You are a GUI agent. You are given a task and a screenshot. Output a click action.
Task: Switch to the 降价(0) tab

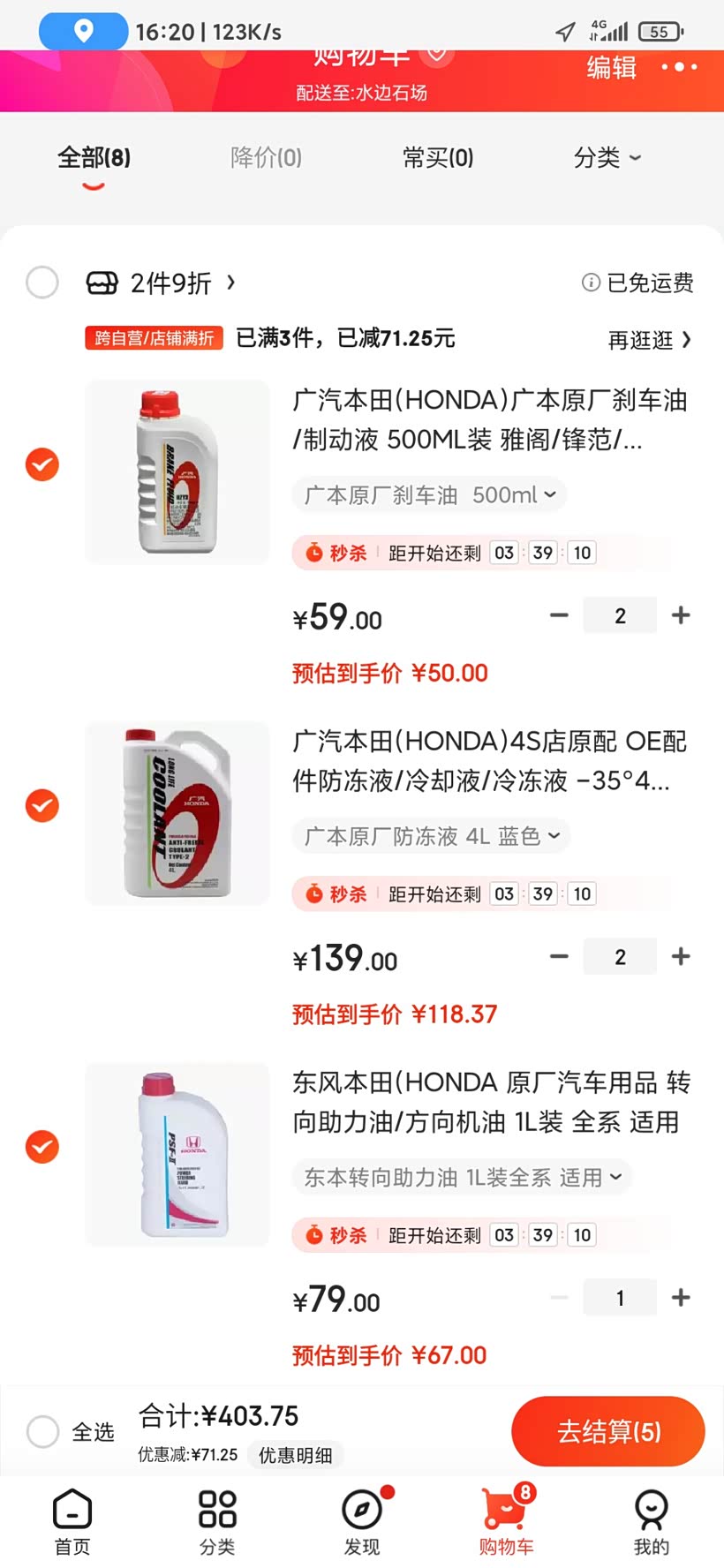pyautogui.click(x=266, y=157)
